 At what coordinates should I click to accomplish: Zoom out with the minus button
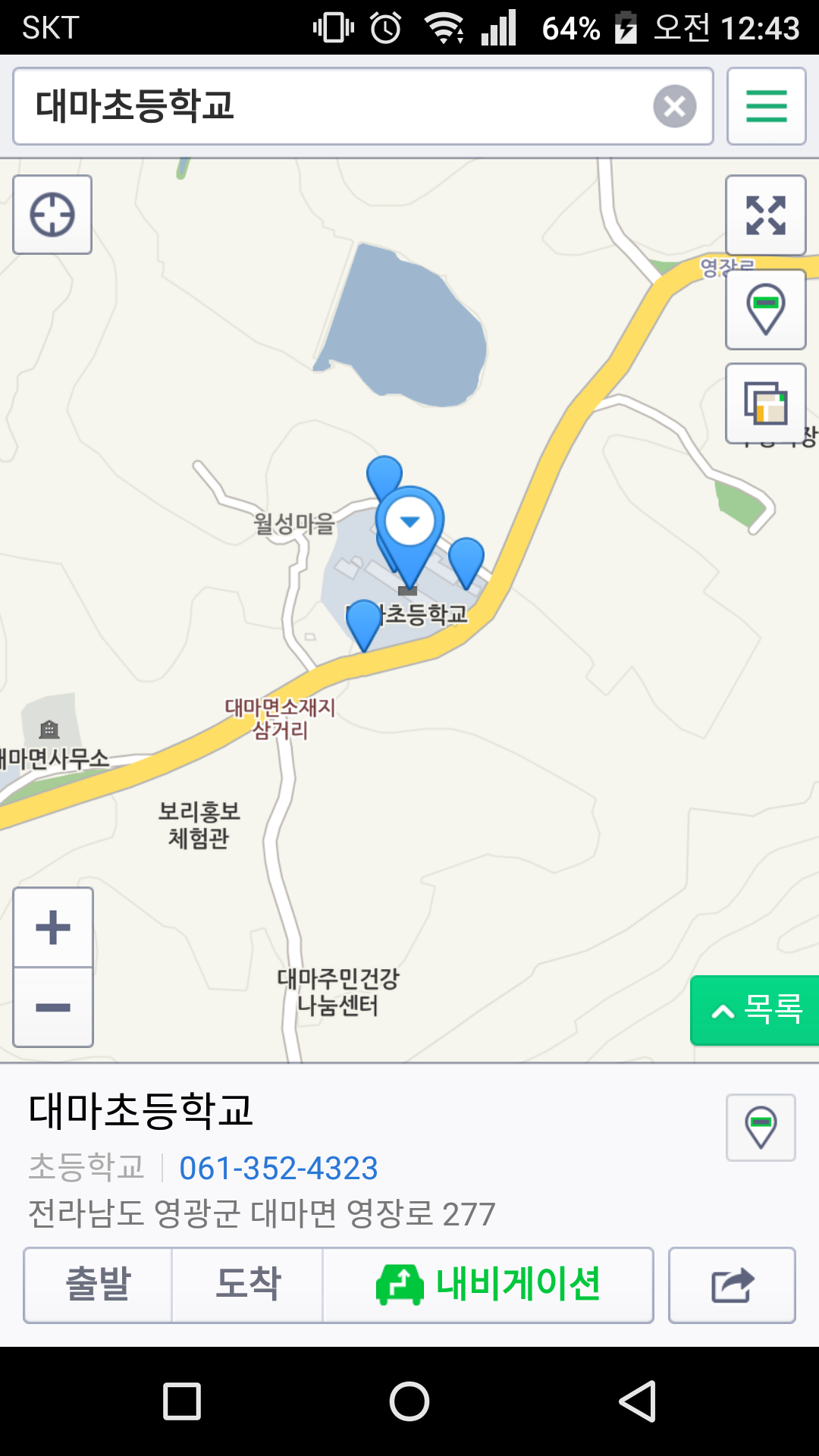[x=53, y=1007]
